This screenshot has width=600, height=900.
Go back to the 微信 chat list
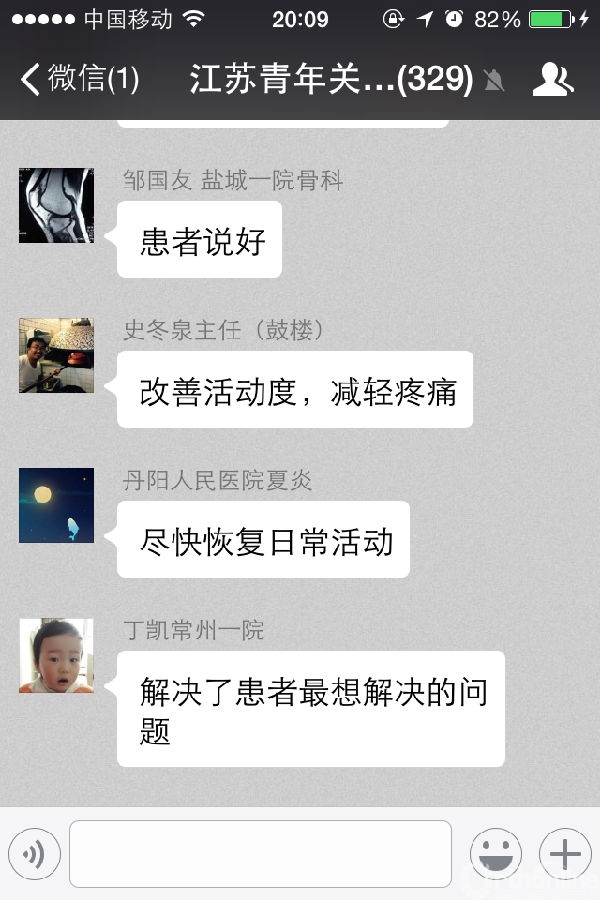pyautogui.click(x=78, y=79)
